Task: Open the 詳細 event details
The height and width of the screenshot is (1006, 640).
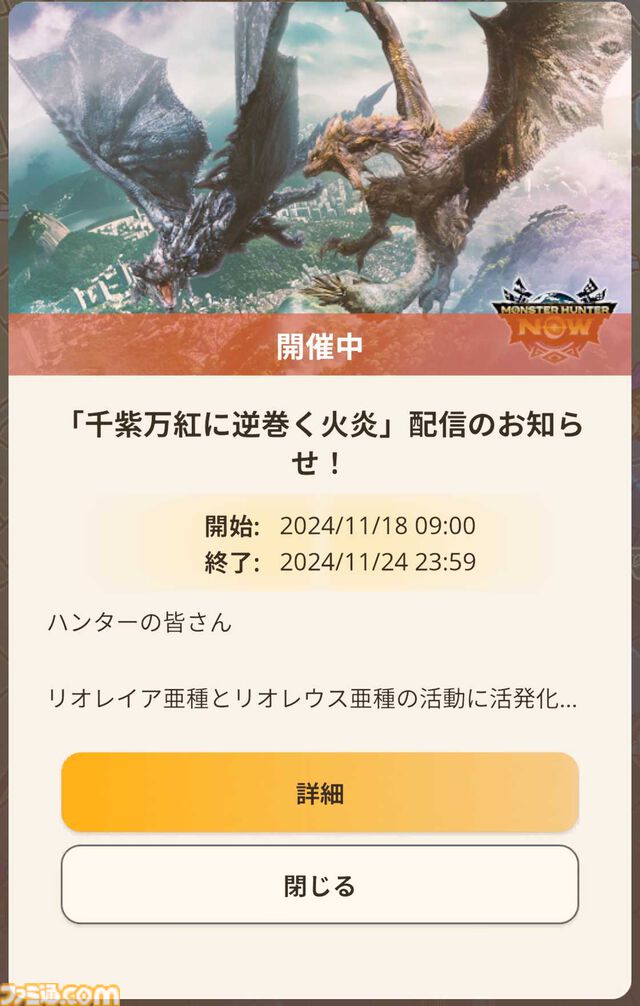Action: pos(320,793)
